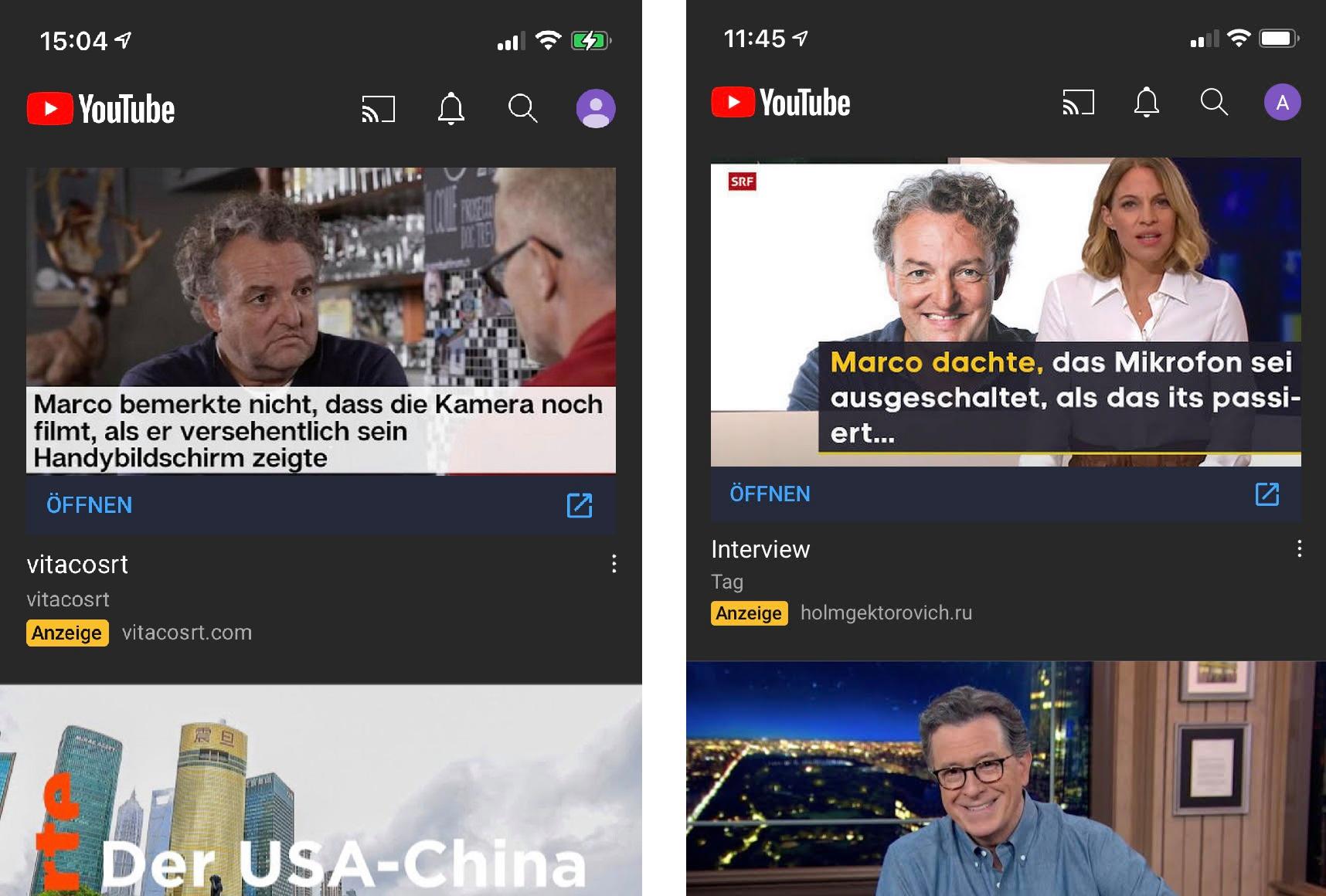Open overflow menu for the vitacosrt ad
This screenshot has width=1326, height=896.
click(x=614, y=564)
